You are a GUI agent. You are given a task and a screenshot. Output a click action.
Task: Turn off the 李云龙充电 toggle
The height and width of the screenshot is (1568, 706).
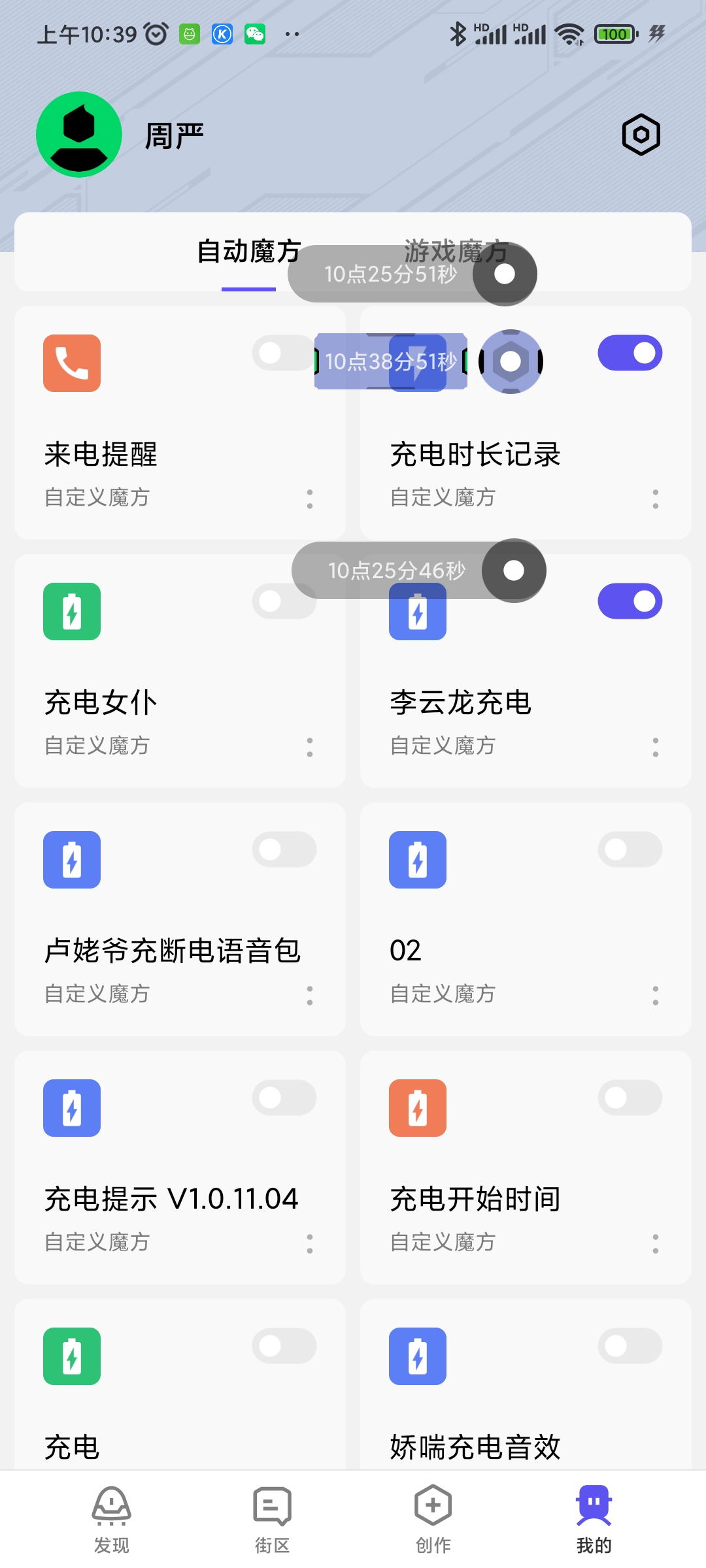click(x=630, y=601)
